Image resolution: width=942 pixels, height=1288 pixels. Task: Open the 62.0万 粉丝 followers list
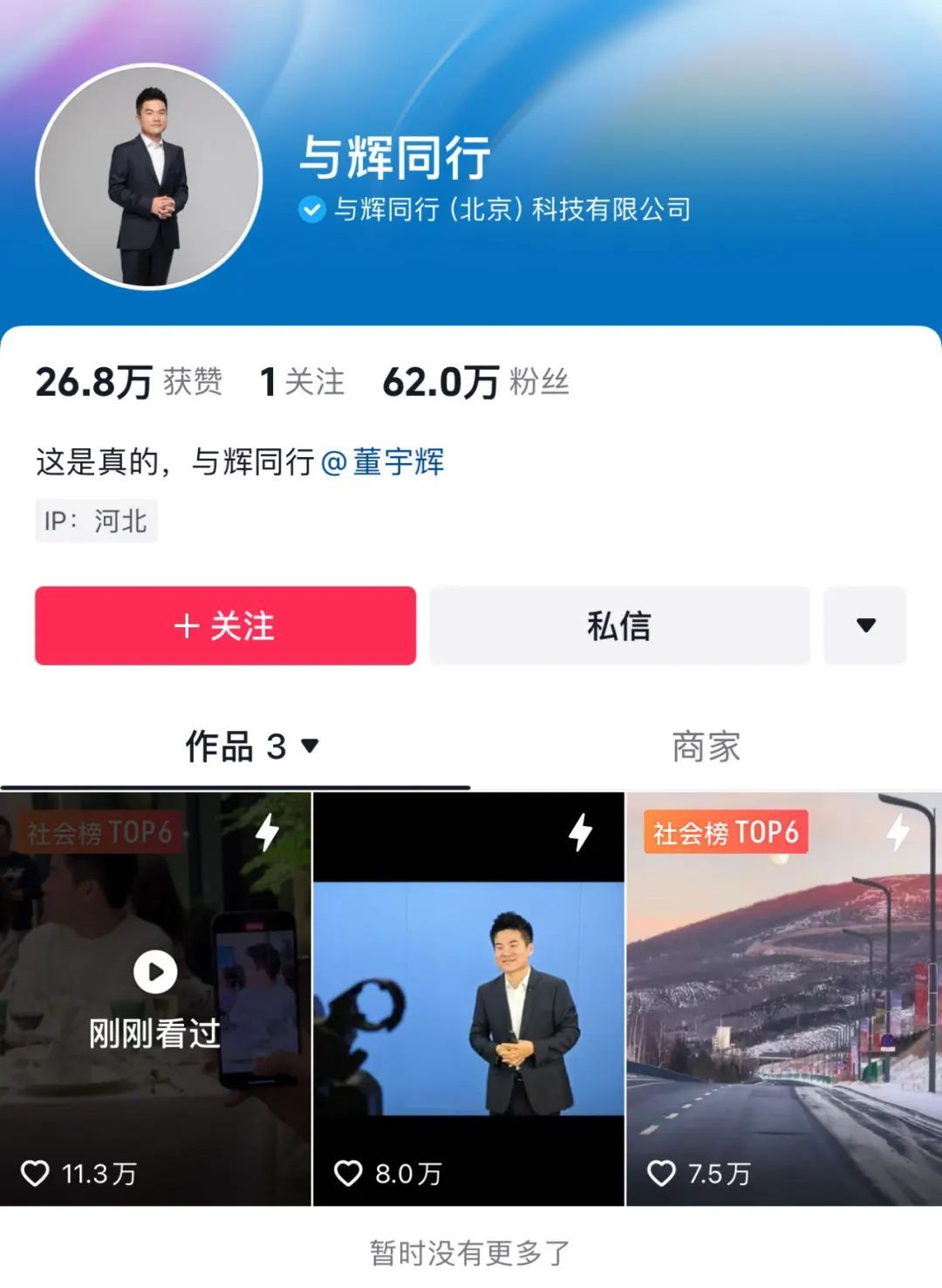pyautogui.click(x=475, y=382)
